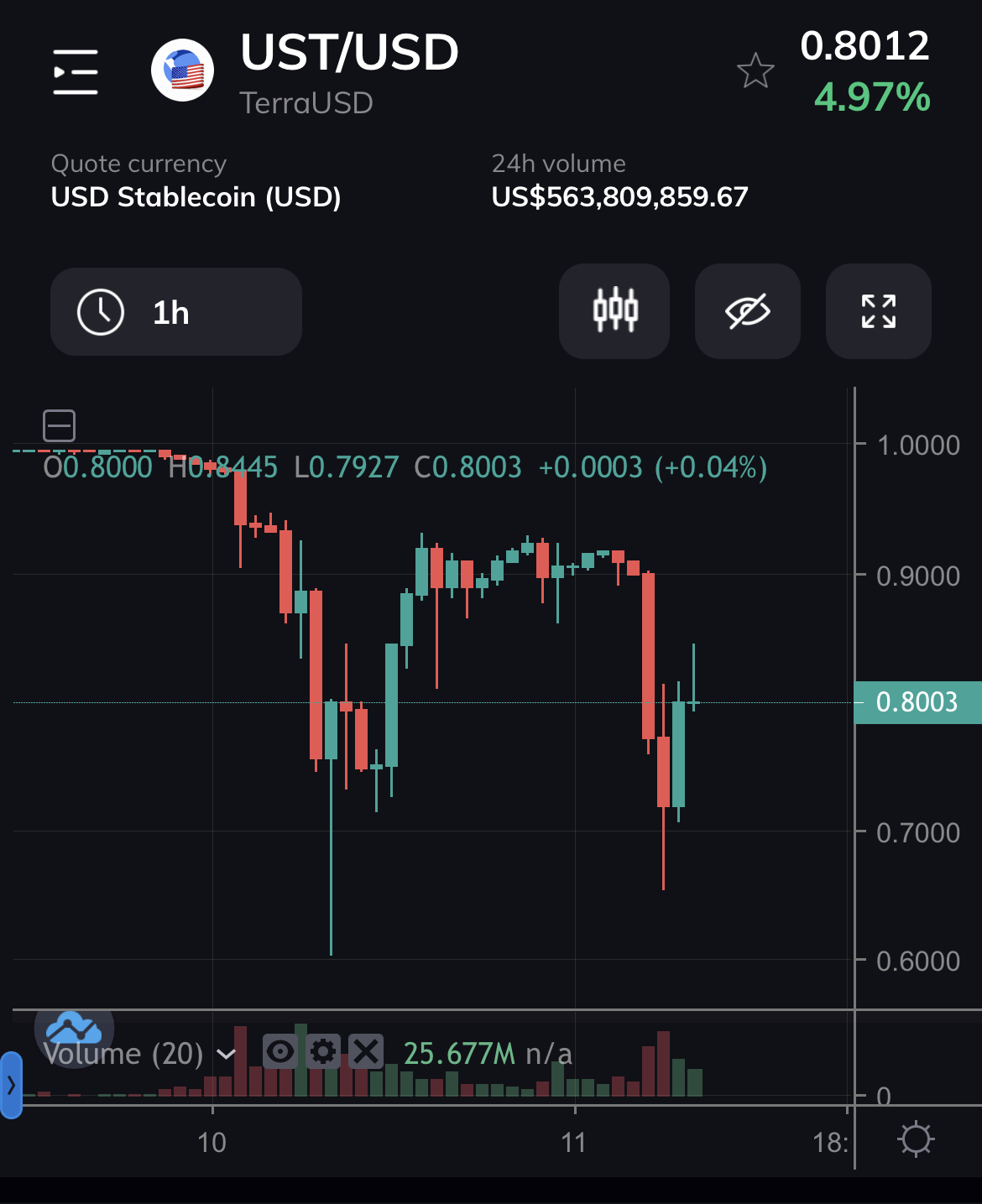
Task: Open the chart indicators button
Action: tap(614, 311)
